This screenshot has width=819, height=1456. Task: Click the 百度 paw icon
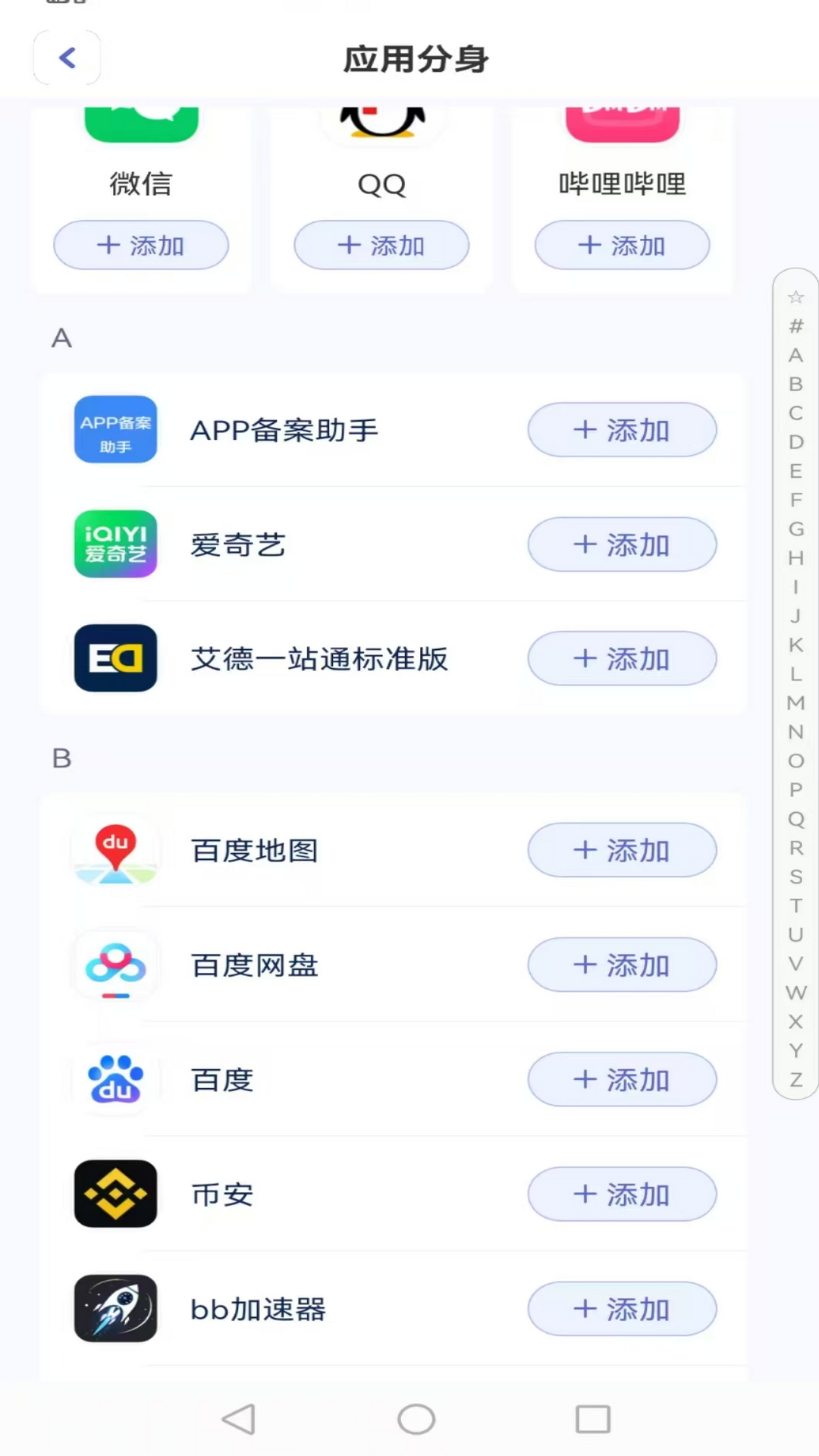click(x=115, y=1080)
